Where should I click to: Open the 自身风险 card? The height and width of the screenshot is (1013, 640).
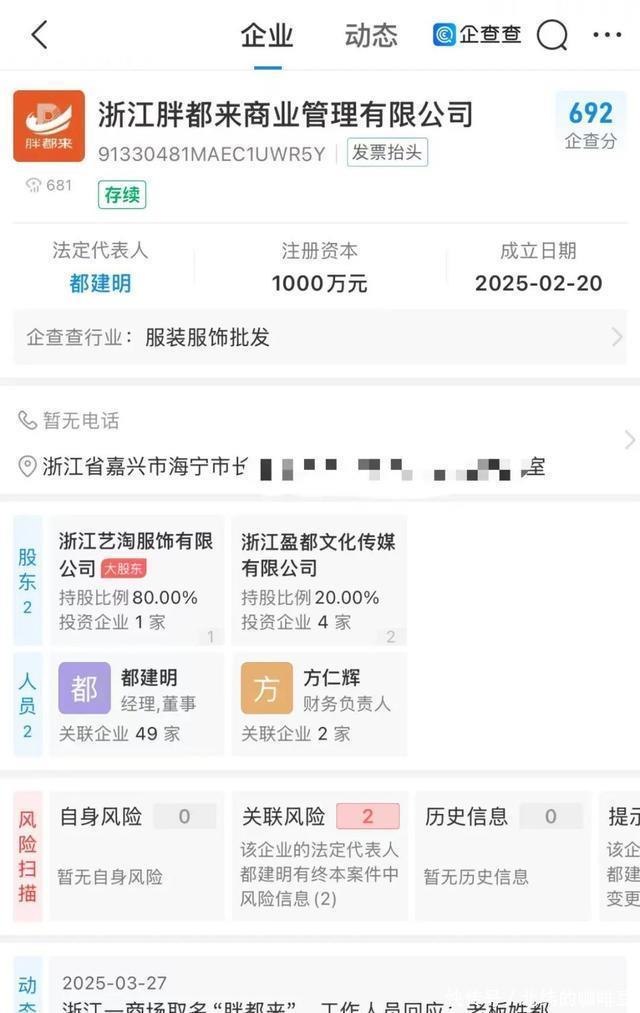[137, 855]
